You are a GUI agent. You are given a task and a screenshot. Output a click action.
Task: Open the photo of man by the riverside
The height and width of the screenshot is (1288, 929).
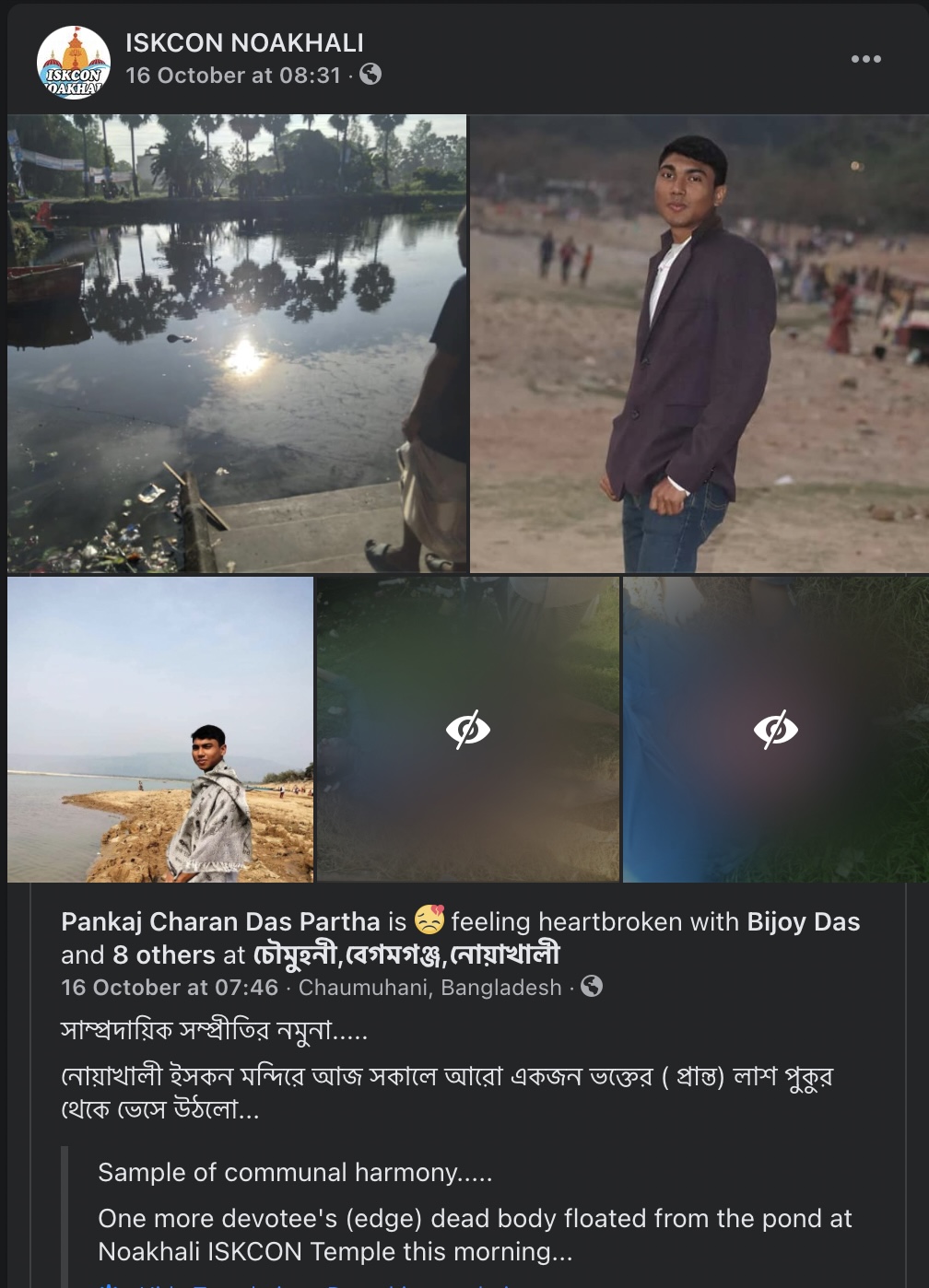pos(160,729)
